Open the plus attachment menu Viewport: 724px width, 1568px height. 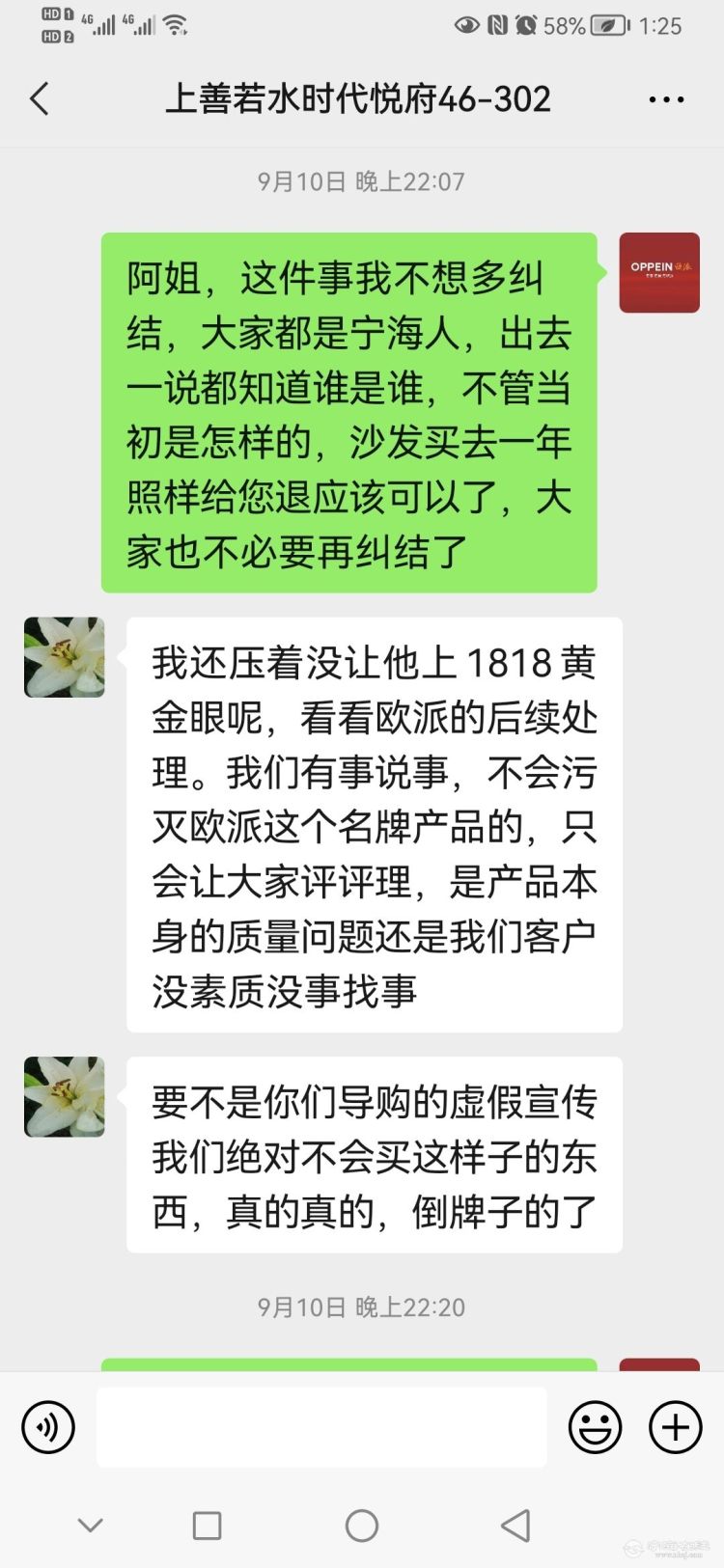pyautogui.click(x=675, y=1427)
